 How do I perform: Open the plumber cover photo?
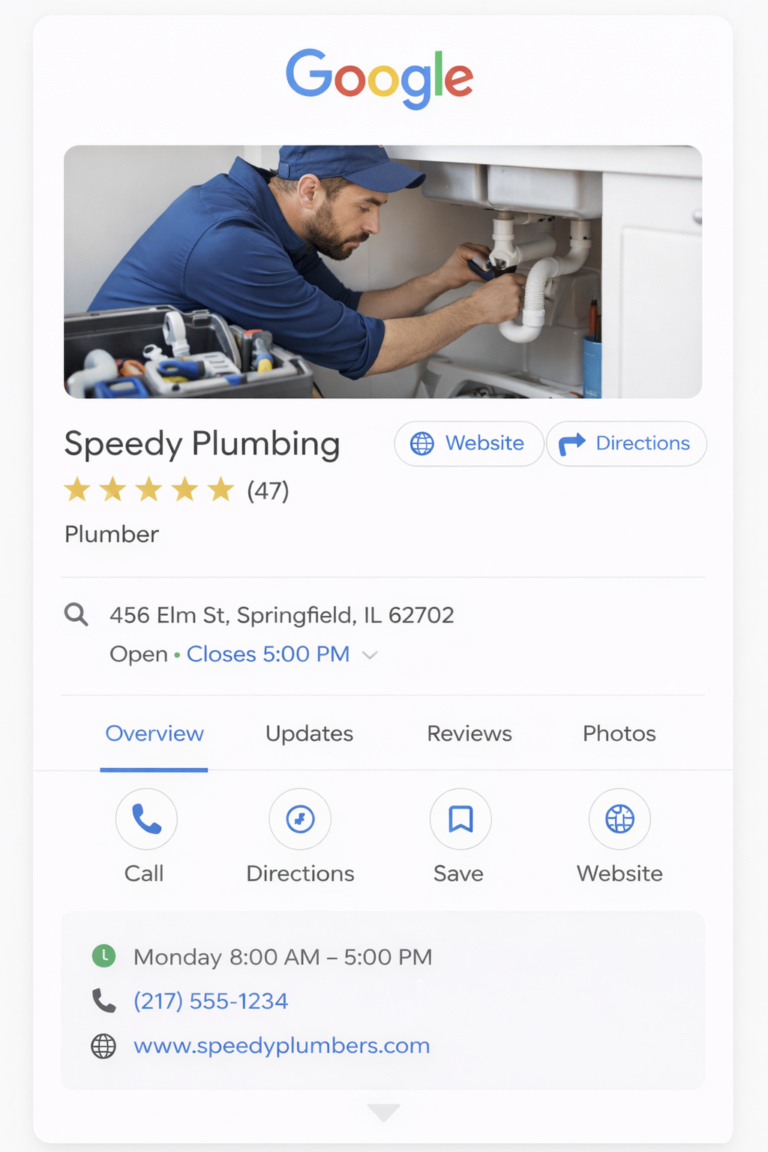point(383,272)
